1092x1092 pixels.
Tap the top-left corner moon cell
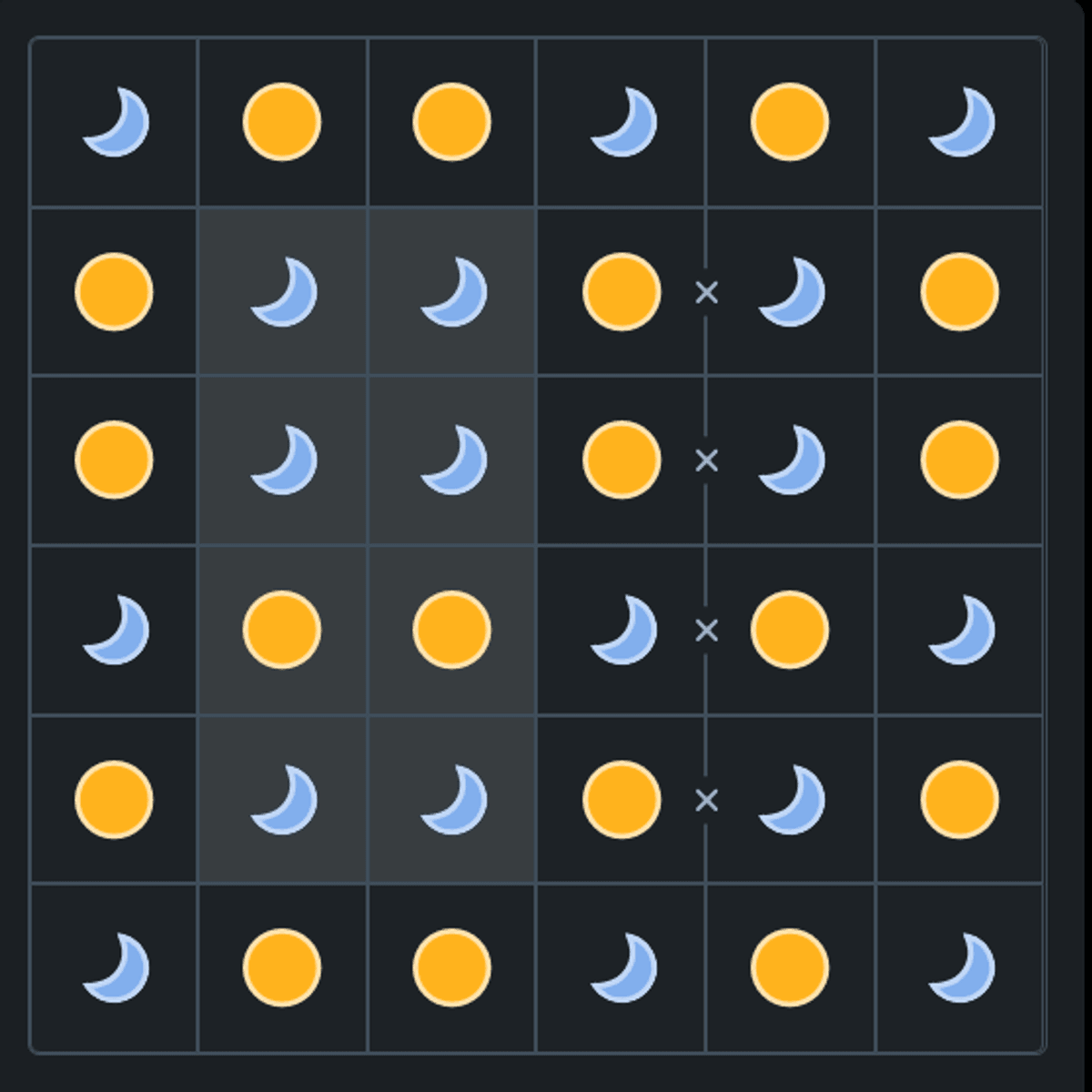point(115,122)
